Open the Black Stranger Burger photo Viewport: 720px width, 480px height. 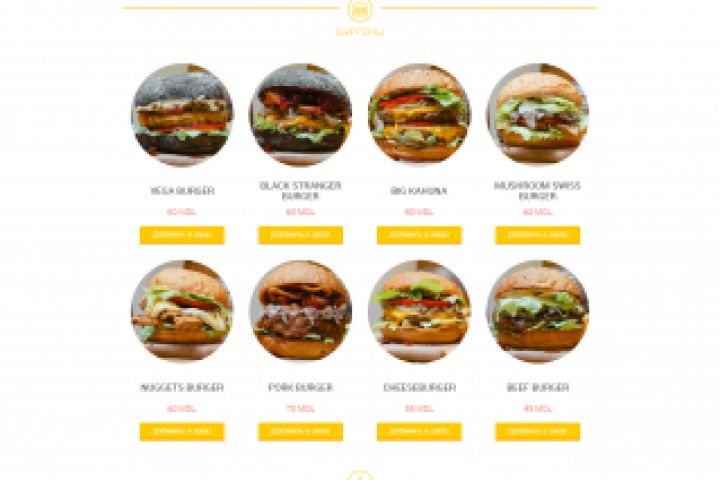coord(300,115)
